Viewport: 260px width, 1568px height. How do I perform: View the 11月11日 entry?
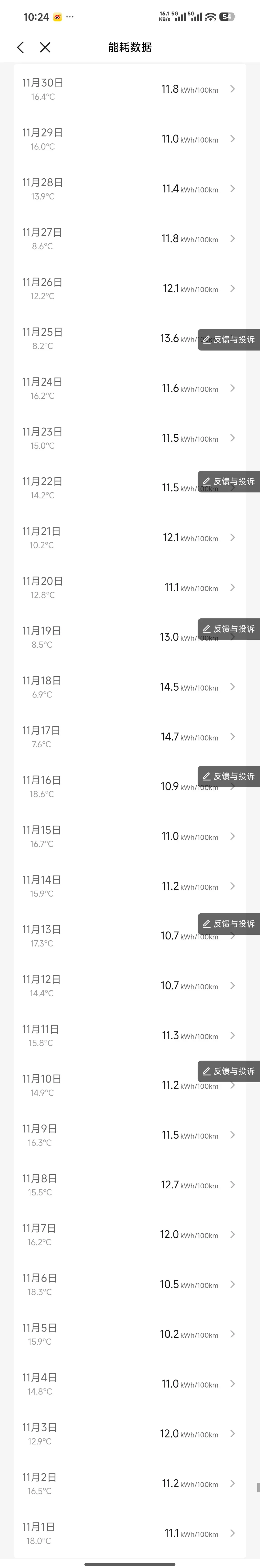coord(130,1036)
